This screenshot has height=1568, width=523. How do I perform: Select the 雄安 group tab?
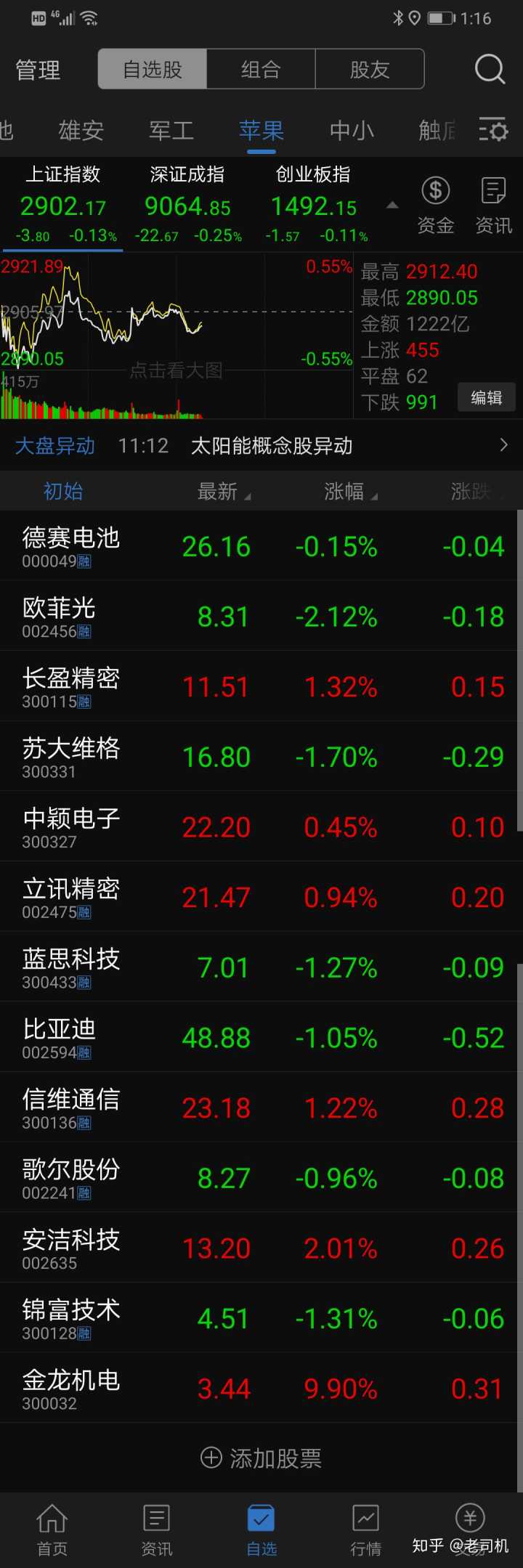[81, 131]
